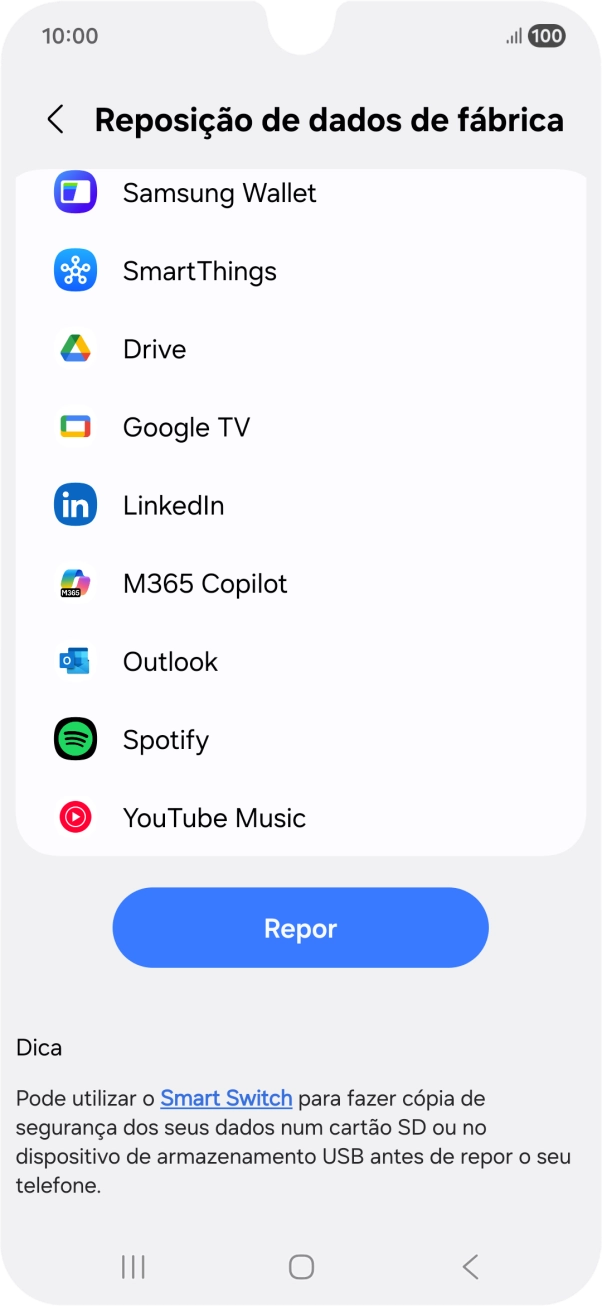Open recent apps from navigation bar
This screenshot has height=1306, width=602.
point(133,1267)
